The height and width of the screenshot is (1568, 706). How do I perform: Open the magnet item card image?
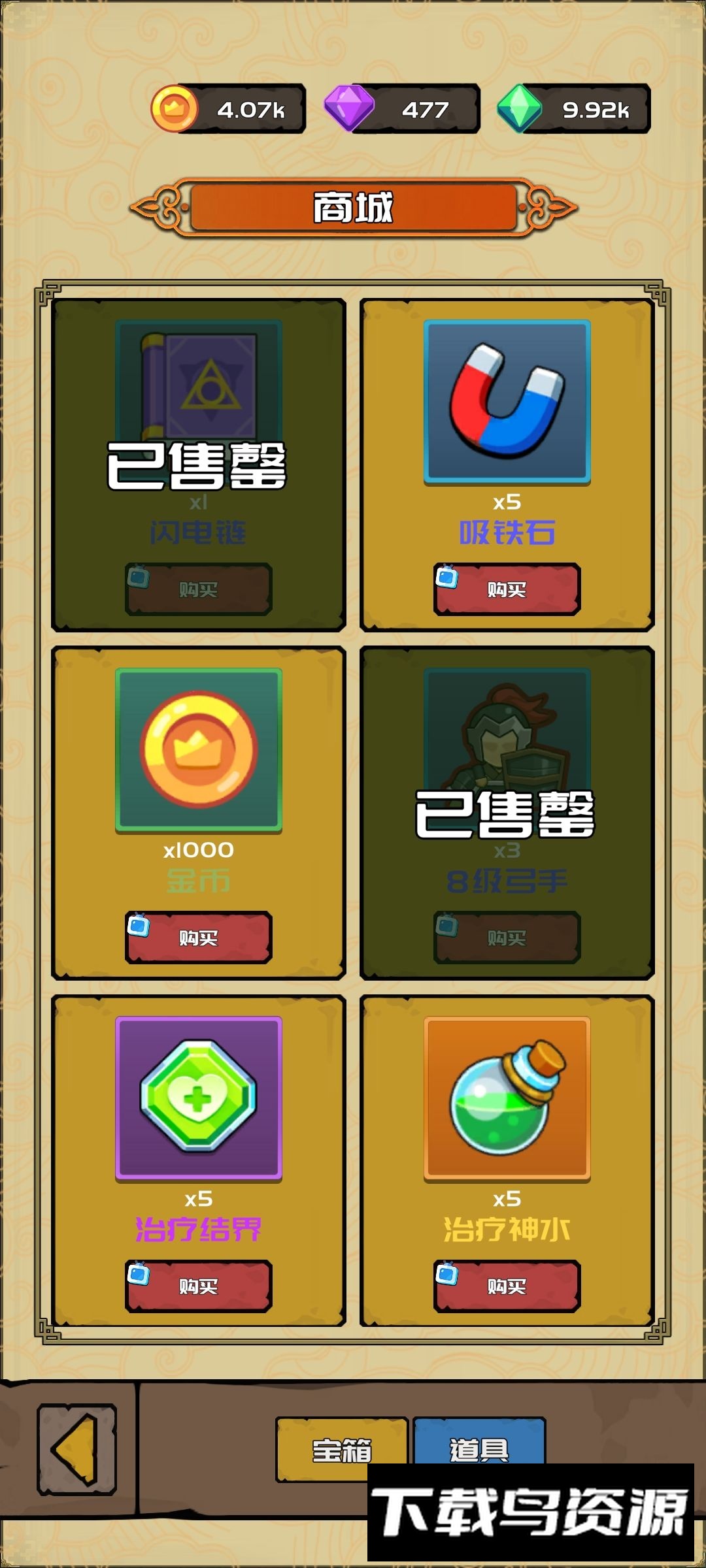507,402
